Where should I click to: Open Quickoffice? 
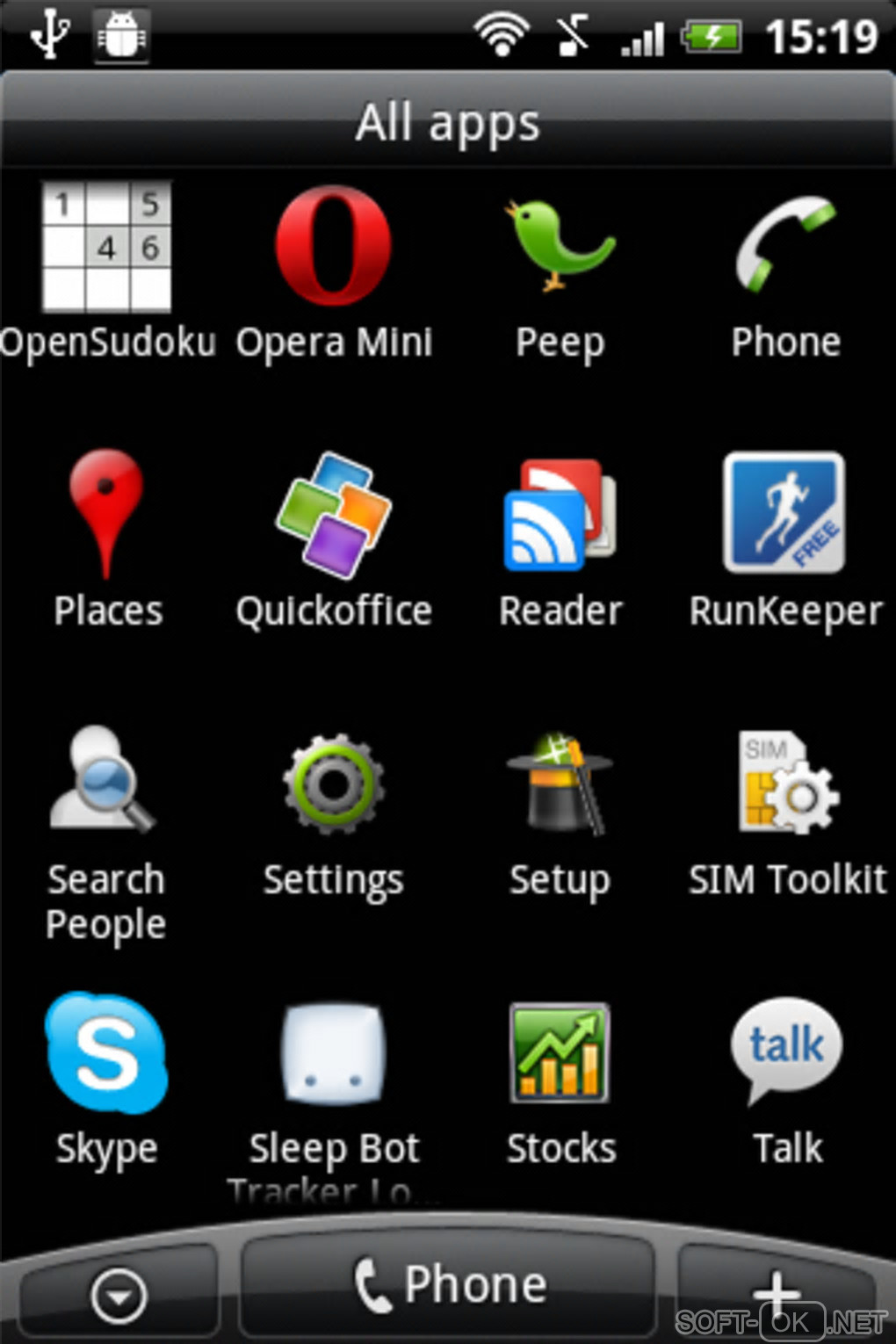(x=333, y=516)
